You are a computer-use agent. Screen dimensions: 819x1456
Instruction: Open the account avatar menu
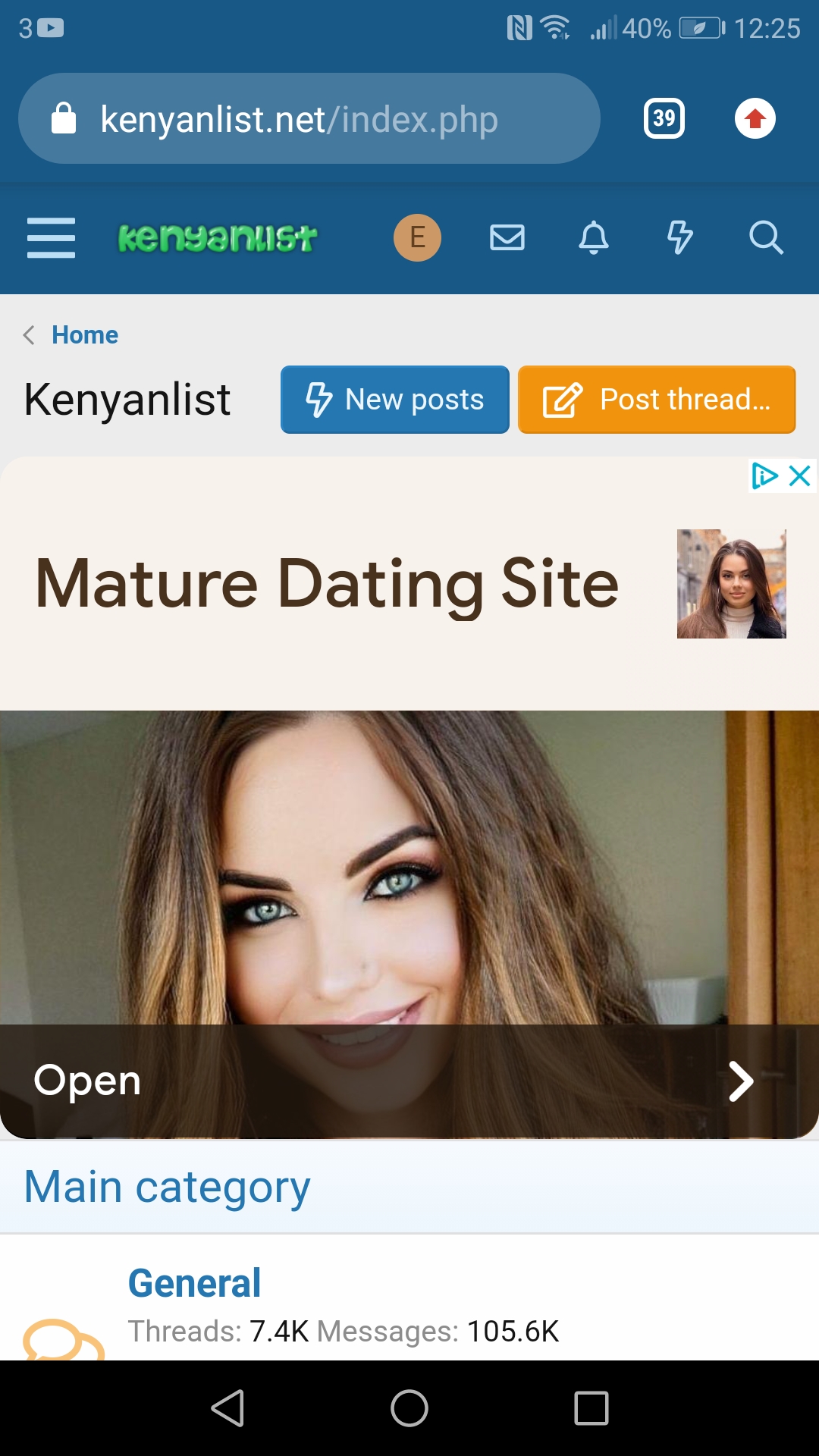(x=417, y=237)
